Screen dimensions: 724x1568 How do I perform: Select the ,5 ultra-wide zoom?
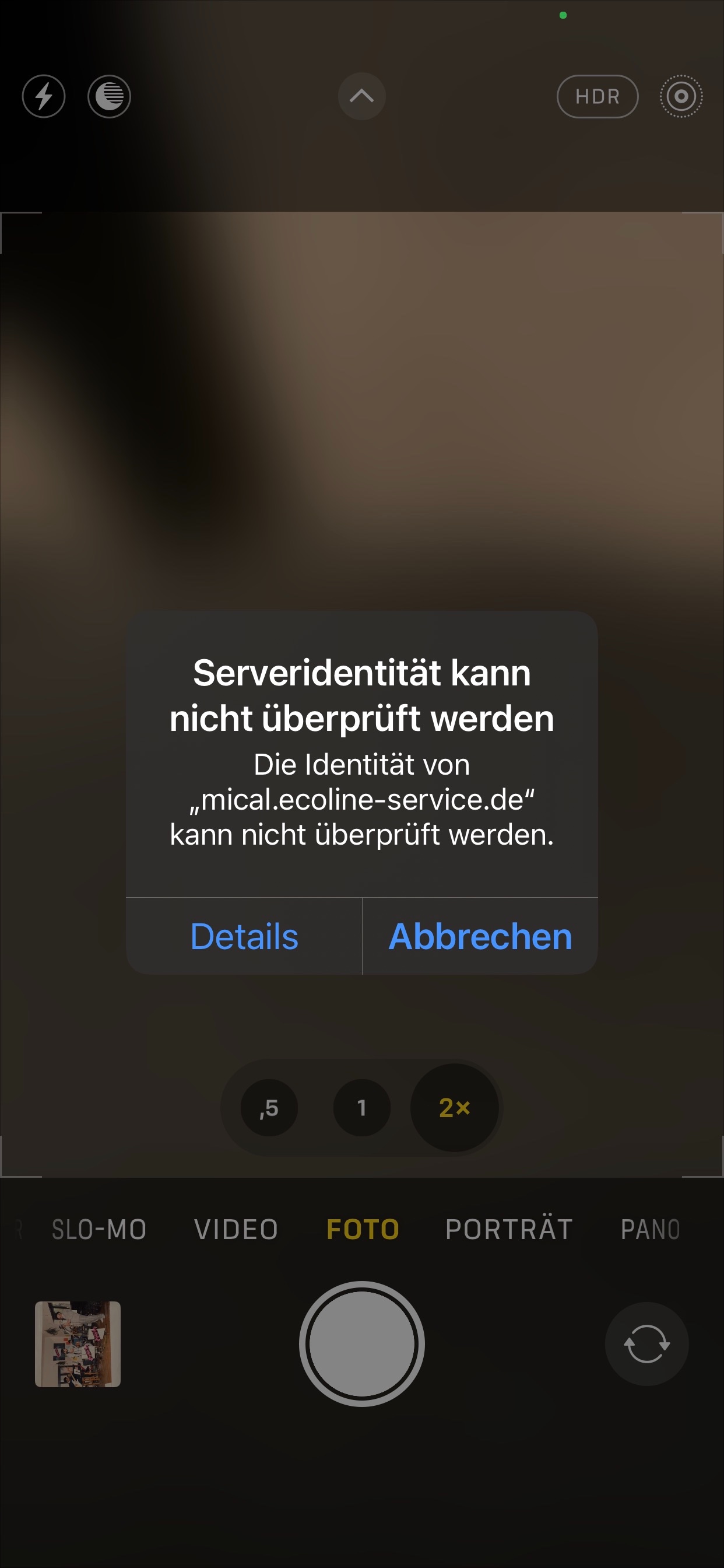pyautogui.click(x=269, y=1108)
